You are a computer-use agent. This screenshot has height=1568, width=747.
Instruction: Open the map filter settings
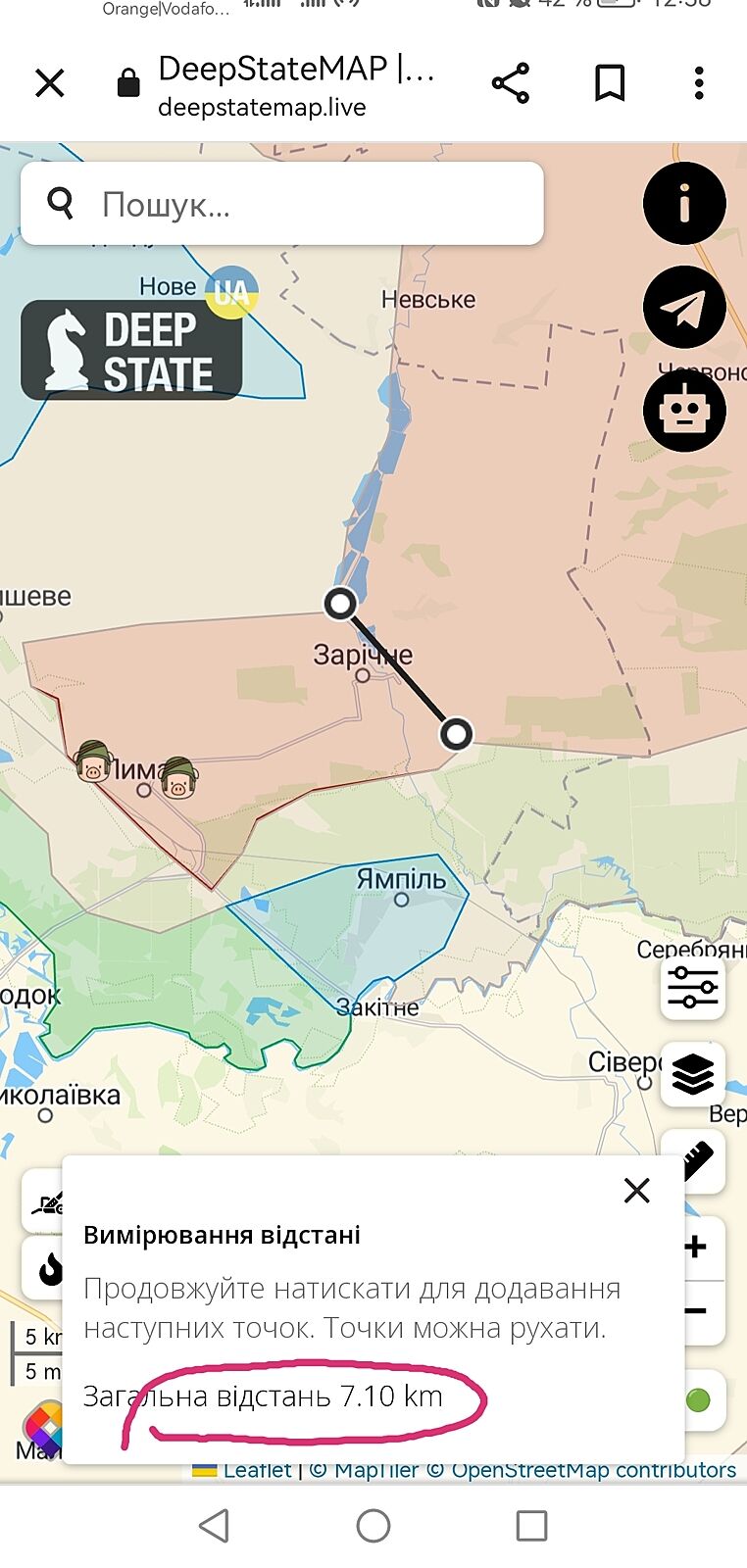[x=693, y=987]
